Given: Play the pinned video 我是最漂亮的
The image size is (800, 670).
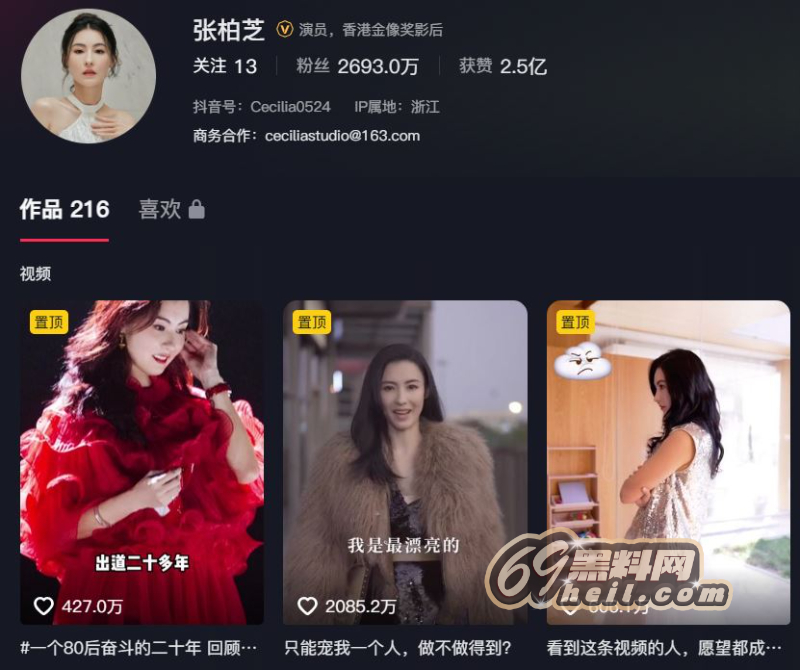Looking at the screenshot, I should point(404,462).
